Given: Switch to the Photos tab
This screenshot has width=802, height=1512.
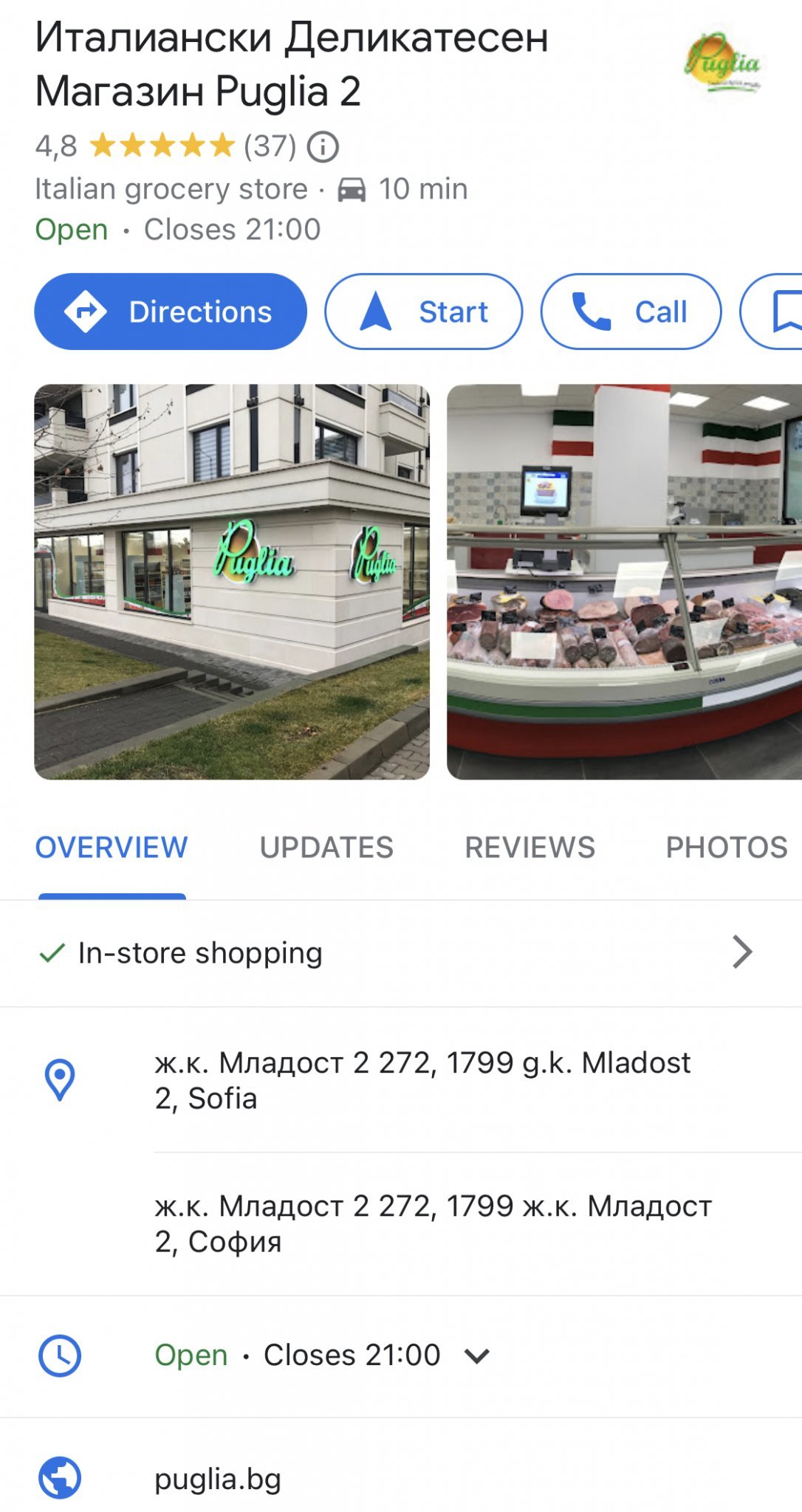Looking at the screenshot, I should [x=727, y=848].
